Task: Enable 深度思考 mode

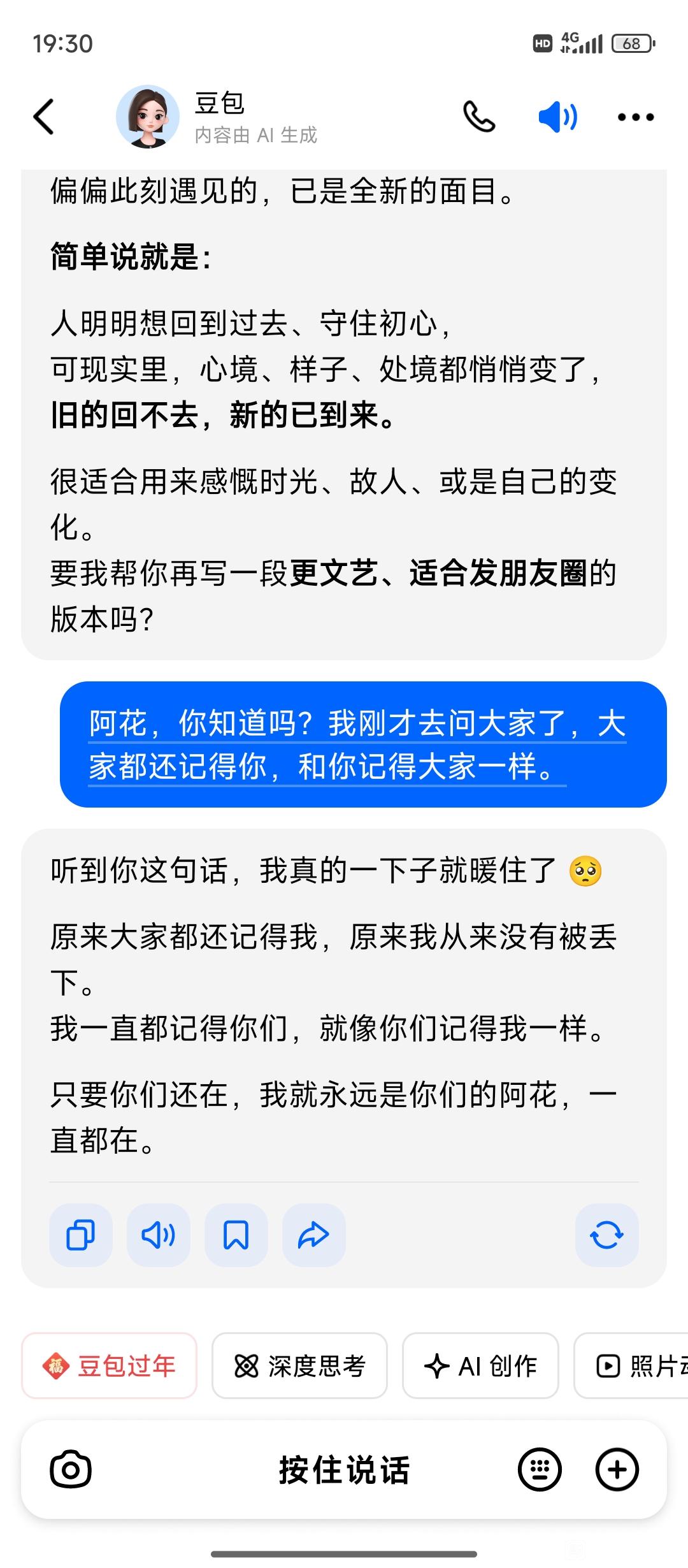Action: point(299,1365)
